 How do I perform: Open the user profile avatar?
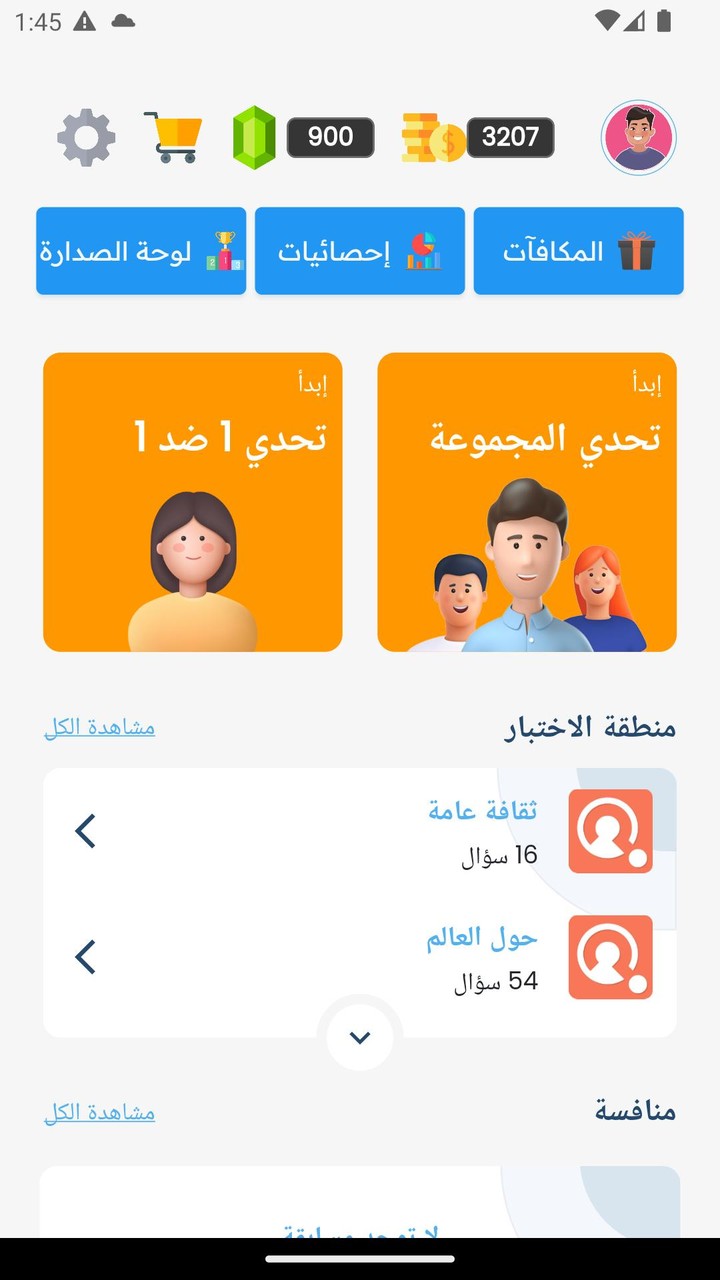click(x=638, y=137)
